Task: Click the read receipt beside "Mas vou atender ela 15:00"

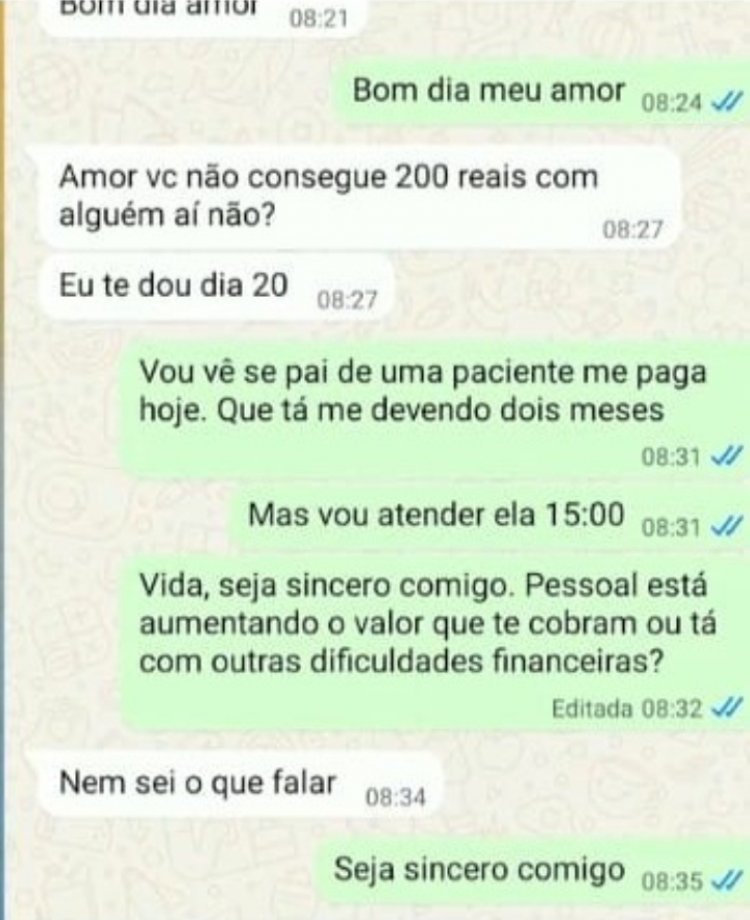Action: (x=719, y=525)
